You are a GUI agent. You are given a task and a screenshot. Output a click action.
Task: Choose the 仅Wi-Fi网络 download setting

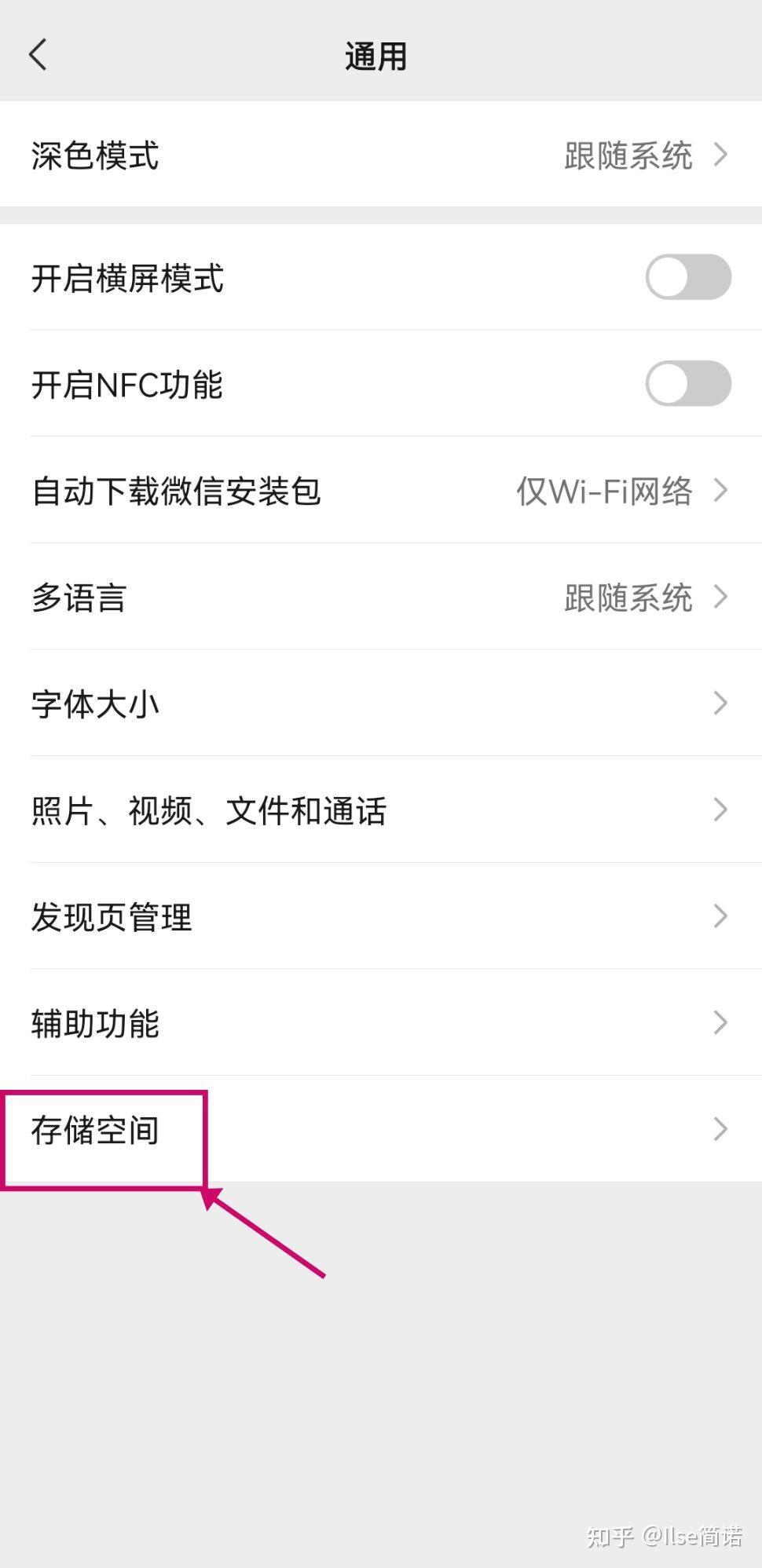[605, 492]
